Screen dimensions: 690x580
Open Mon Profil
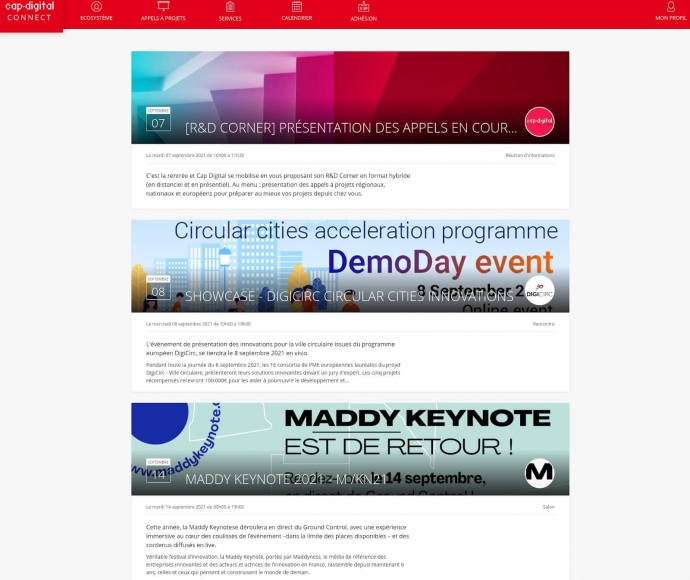click(670, 12)
